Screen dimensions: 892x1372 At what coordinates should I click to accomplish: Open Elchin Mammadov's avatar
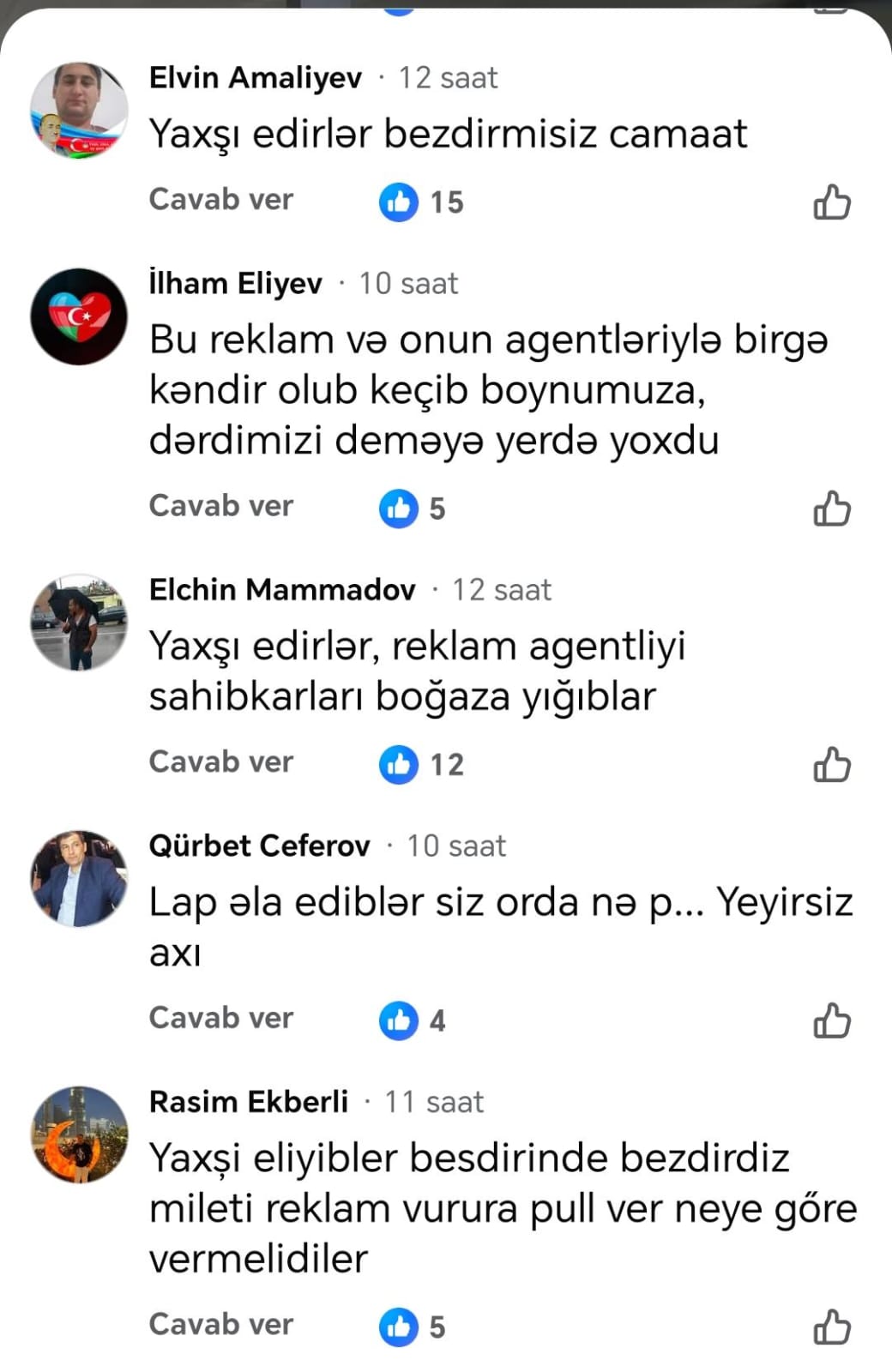click(x=79, y=623)
